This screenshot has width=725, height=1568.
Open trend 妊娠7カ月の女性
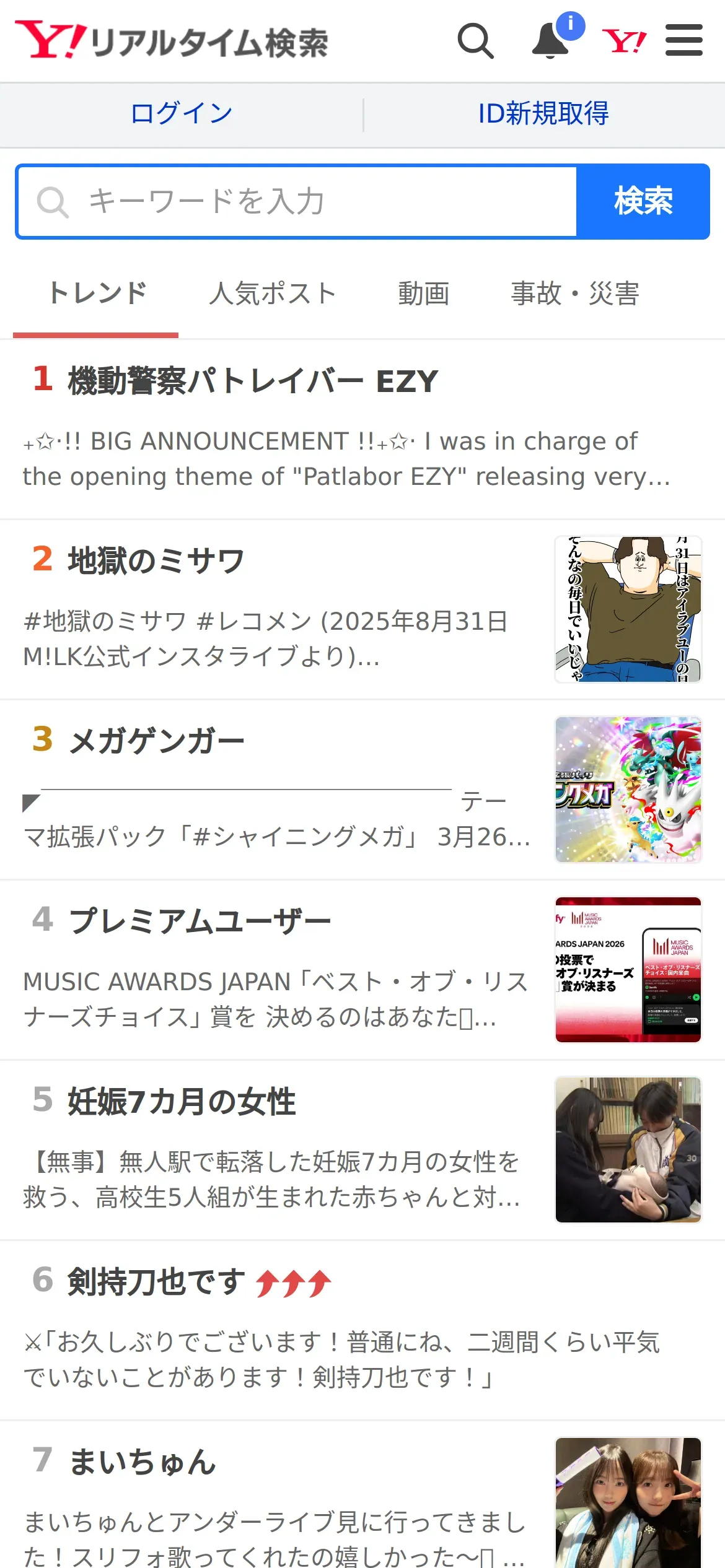point(181,1102)
